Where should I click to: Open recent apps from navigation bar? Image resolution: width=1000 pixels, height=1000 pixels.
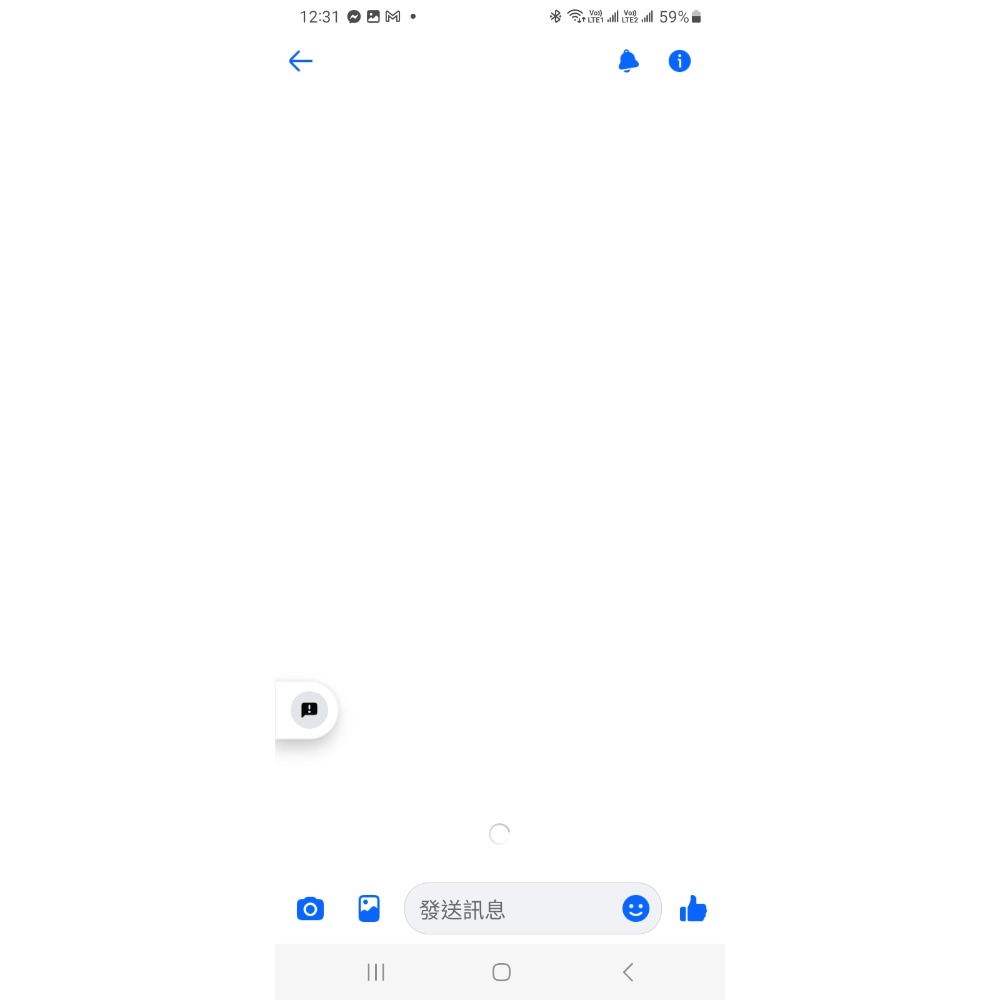tap(376, 972)
